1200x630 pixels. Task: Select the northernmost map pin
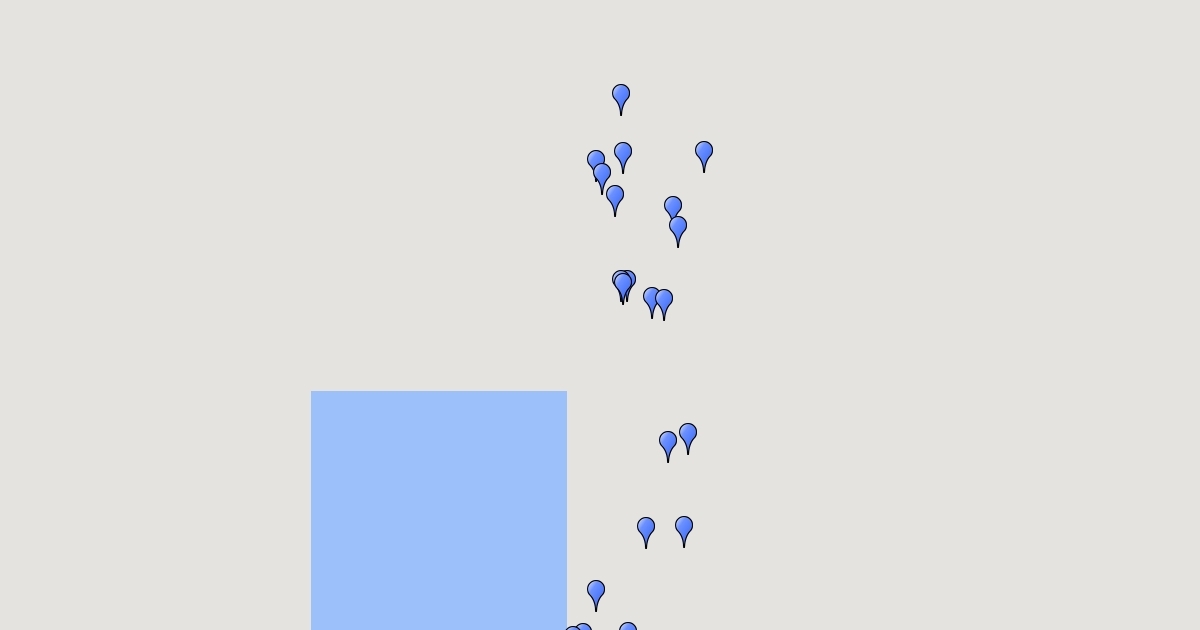pyautogui.click(x=621, y=97)
